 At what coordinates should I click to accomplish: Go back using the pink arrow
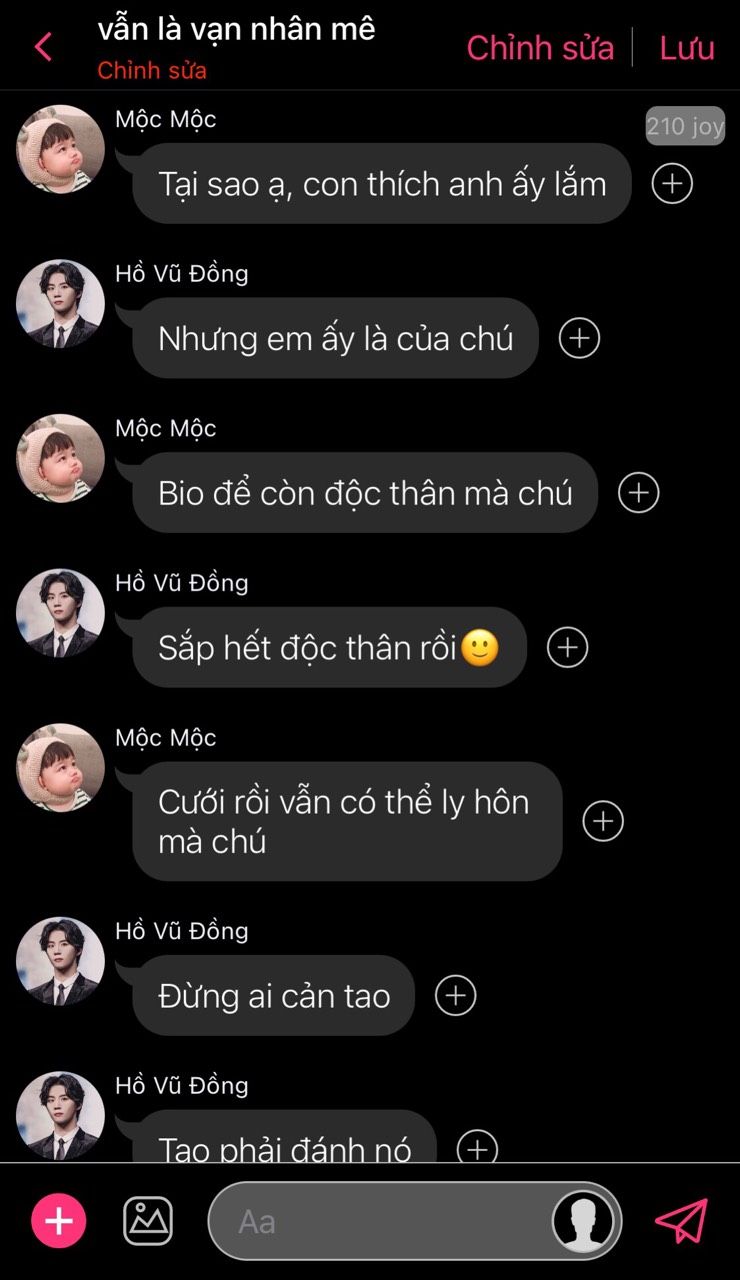(43, 47)
